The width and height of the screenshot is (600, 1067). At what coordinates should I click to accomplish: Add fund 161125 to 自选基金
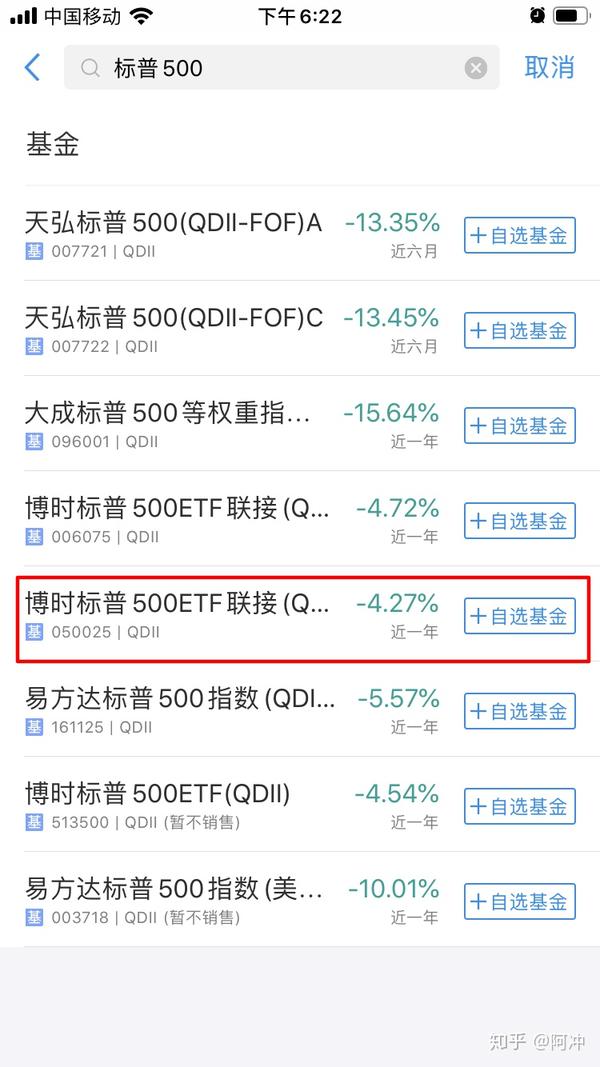(520, 711)
